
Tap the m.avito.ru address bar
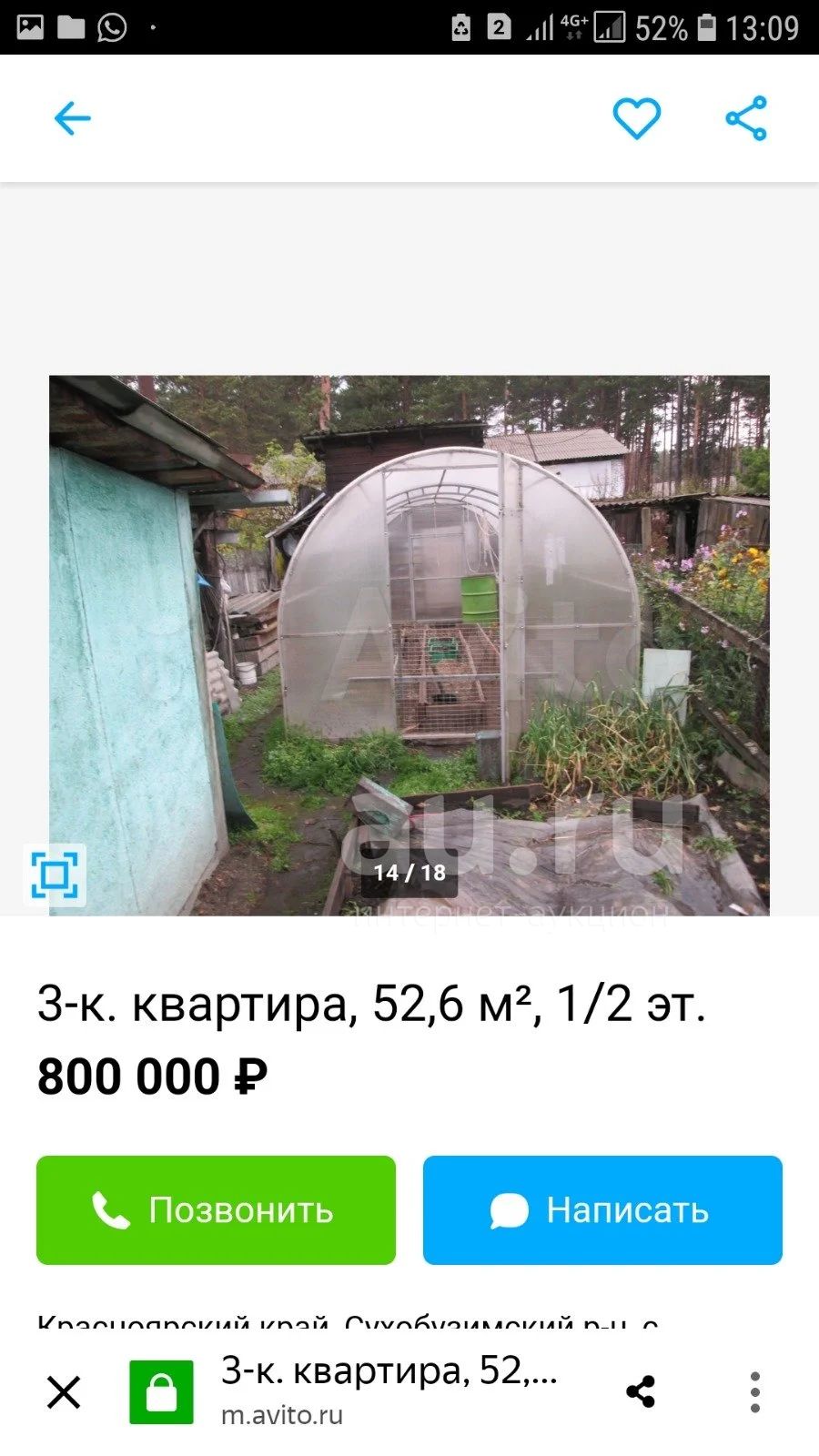coord(389,1390)
